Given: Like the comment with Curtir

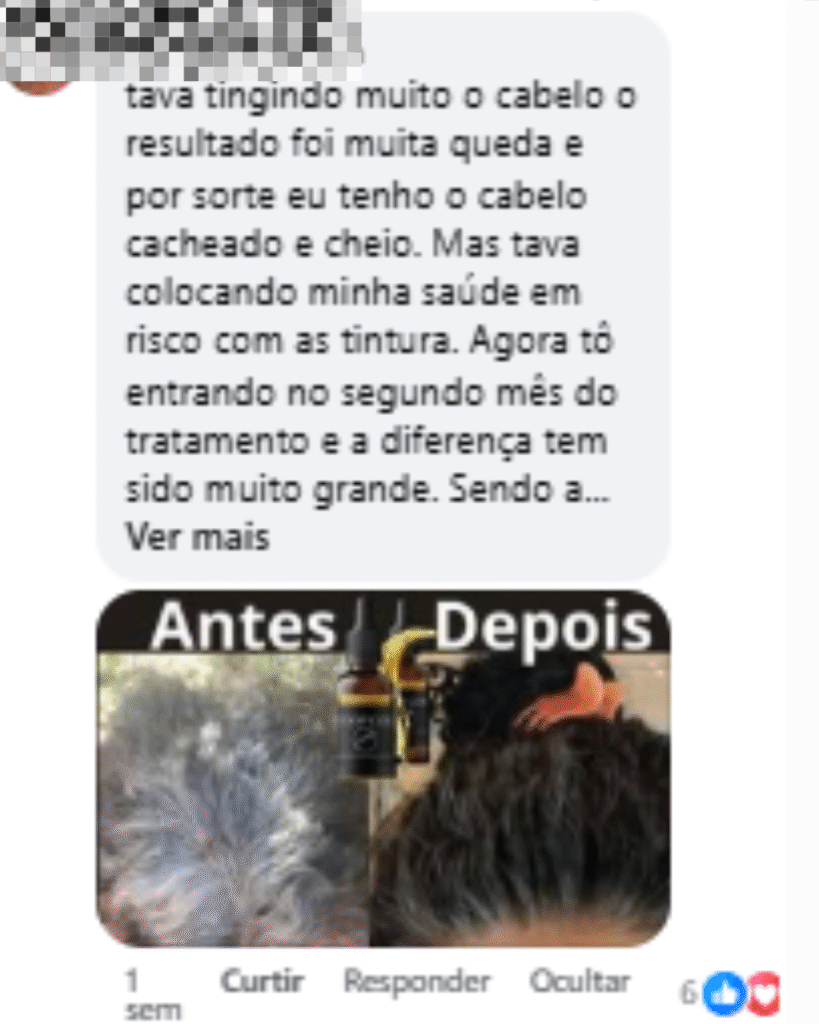Looking at the screenshot, I should click(262, 982).
